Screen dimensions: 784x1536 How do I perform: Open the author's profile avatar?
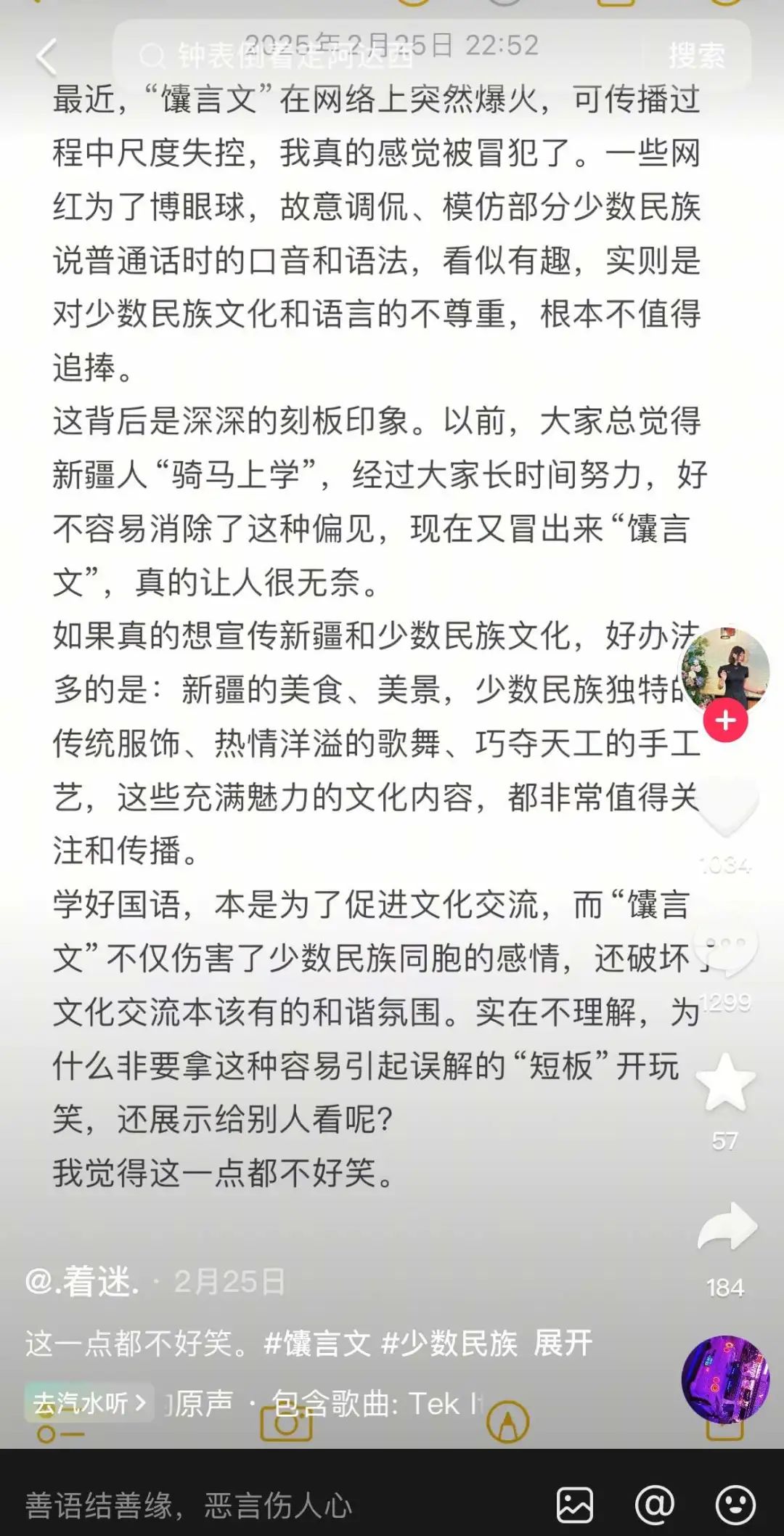pos(724,670)
